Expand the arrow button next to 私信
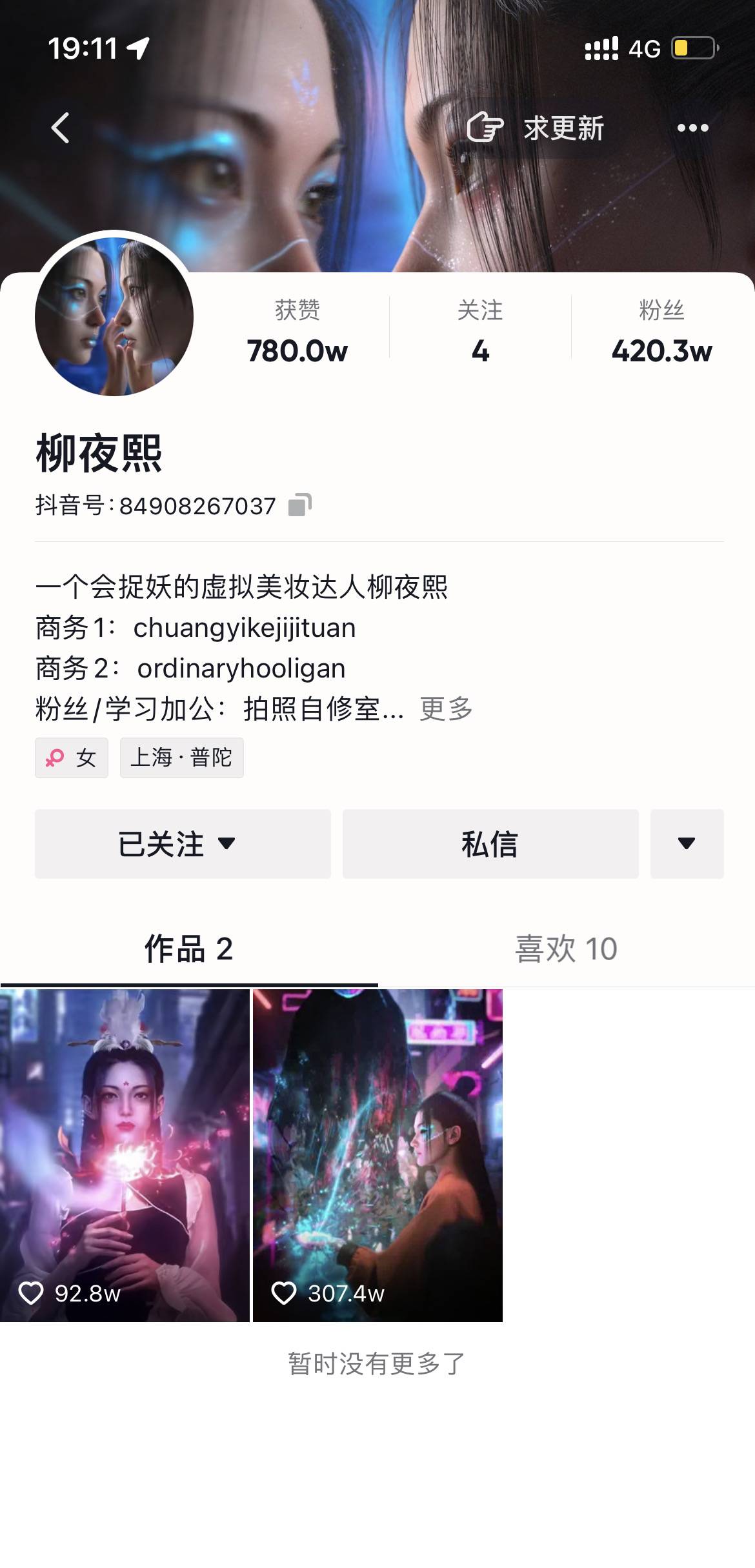This screenshot has height=1568, width=755. point(687,844)
